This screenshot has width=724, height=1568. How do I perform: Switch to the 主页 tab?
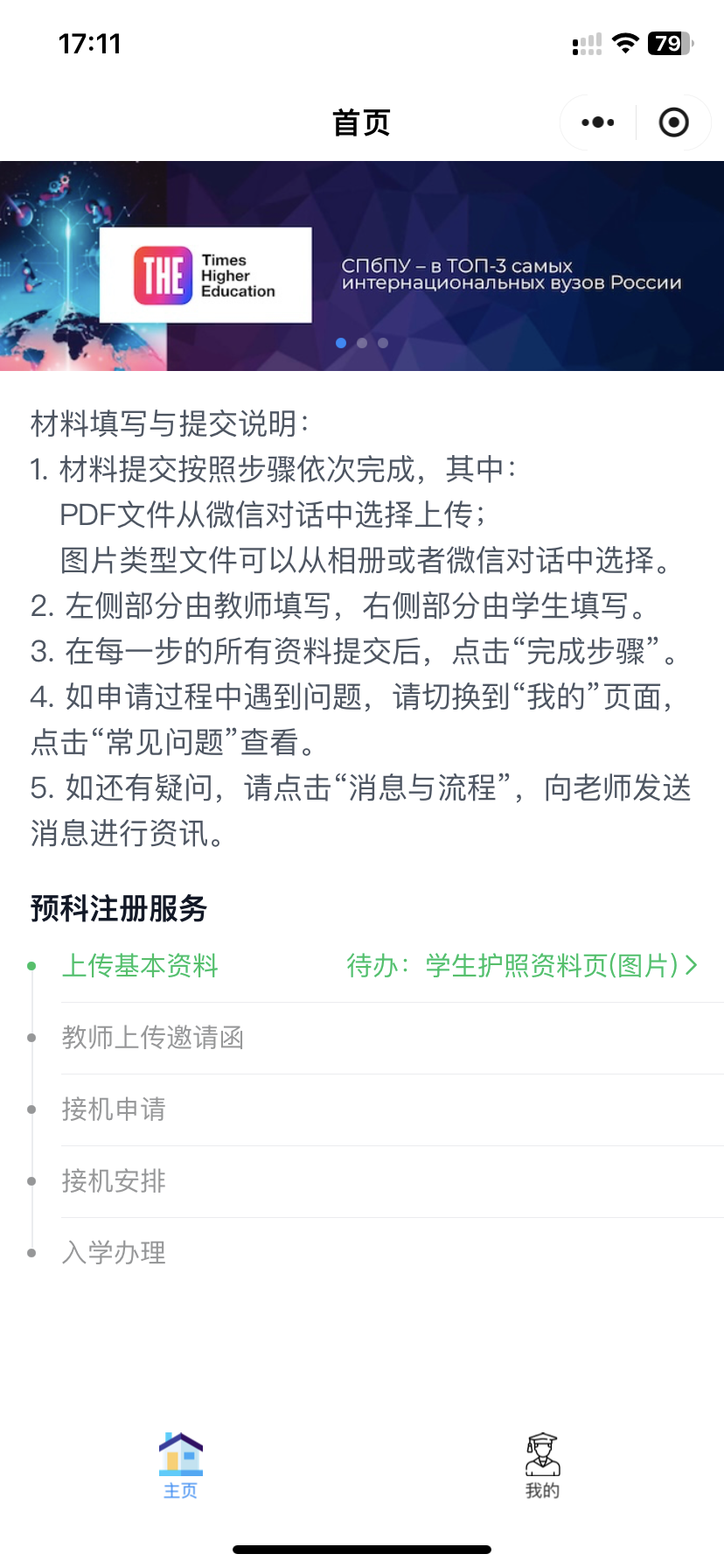[181, 1465]
